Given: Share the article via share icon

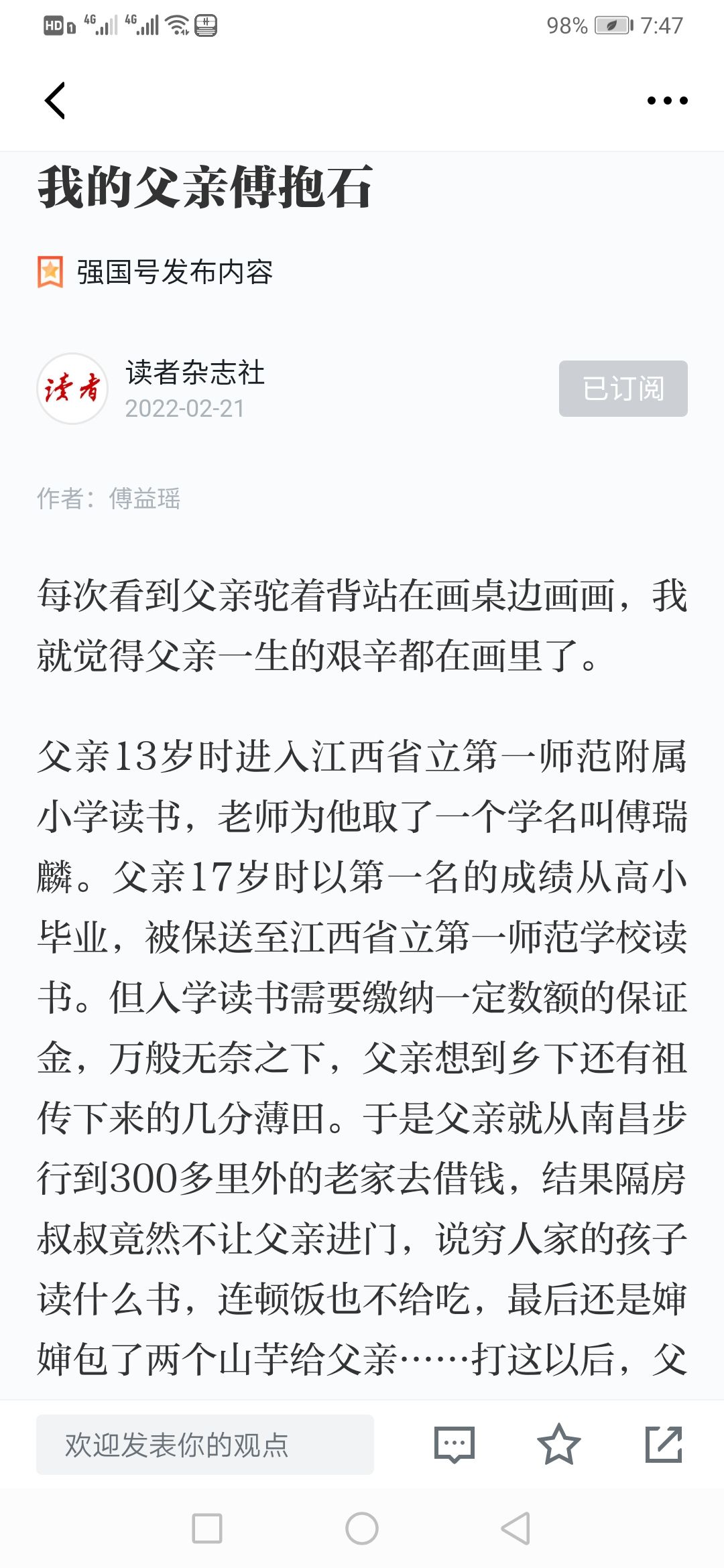Looking at the screenshot, I should click(664, 1444).
